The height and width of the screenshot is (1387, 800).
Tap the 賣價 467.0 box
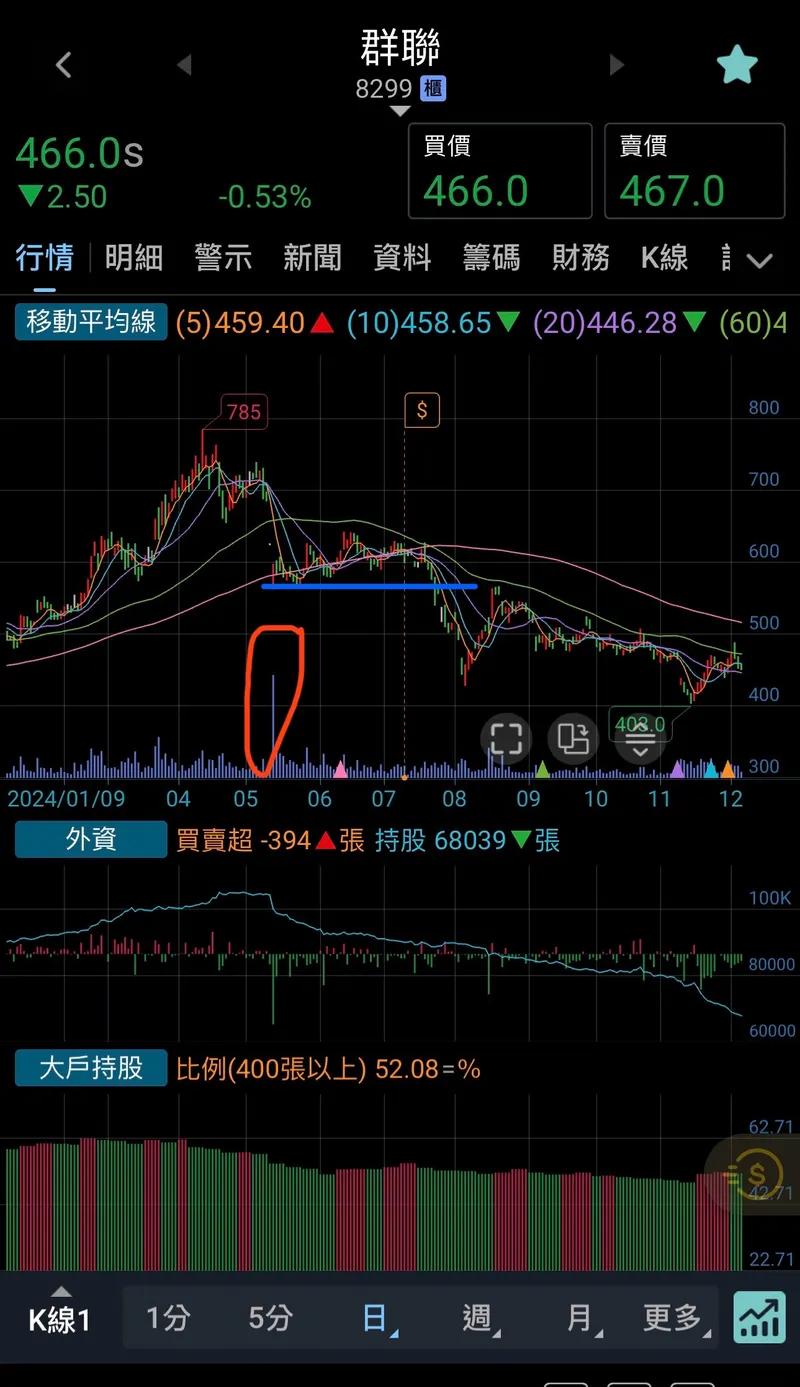(x=695, y=171)
